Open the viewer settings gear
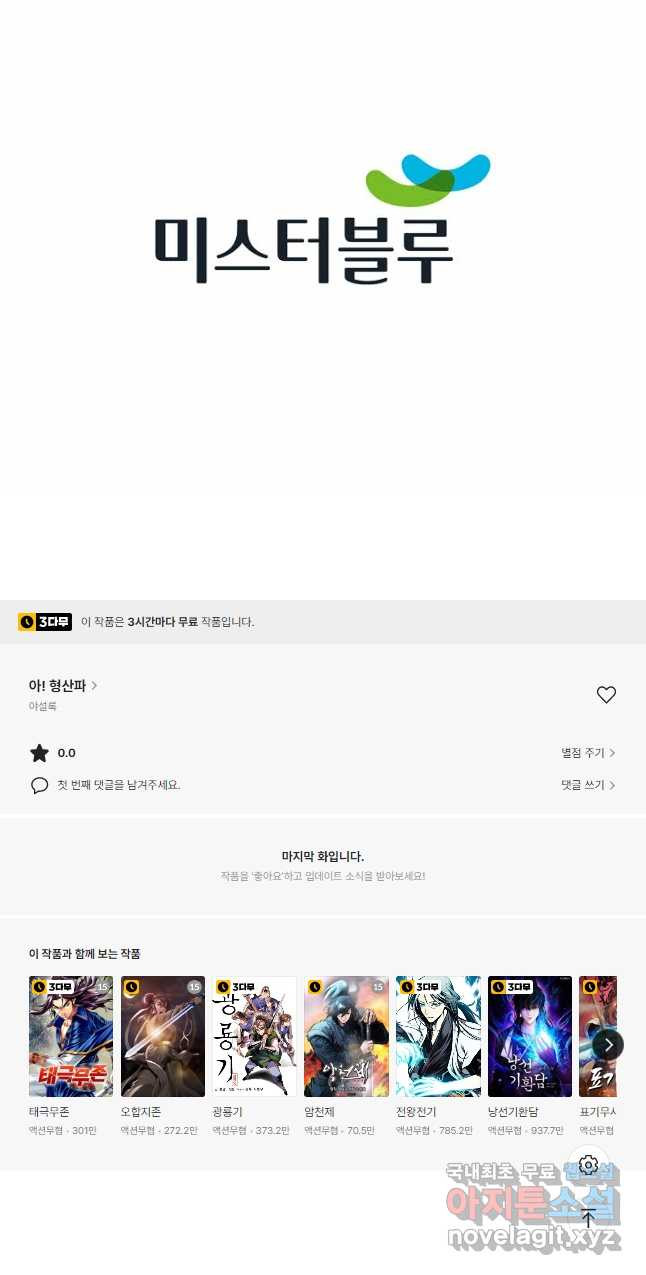This screenshot has height=1275, width=646. (x=588, y=1165)
